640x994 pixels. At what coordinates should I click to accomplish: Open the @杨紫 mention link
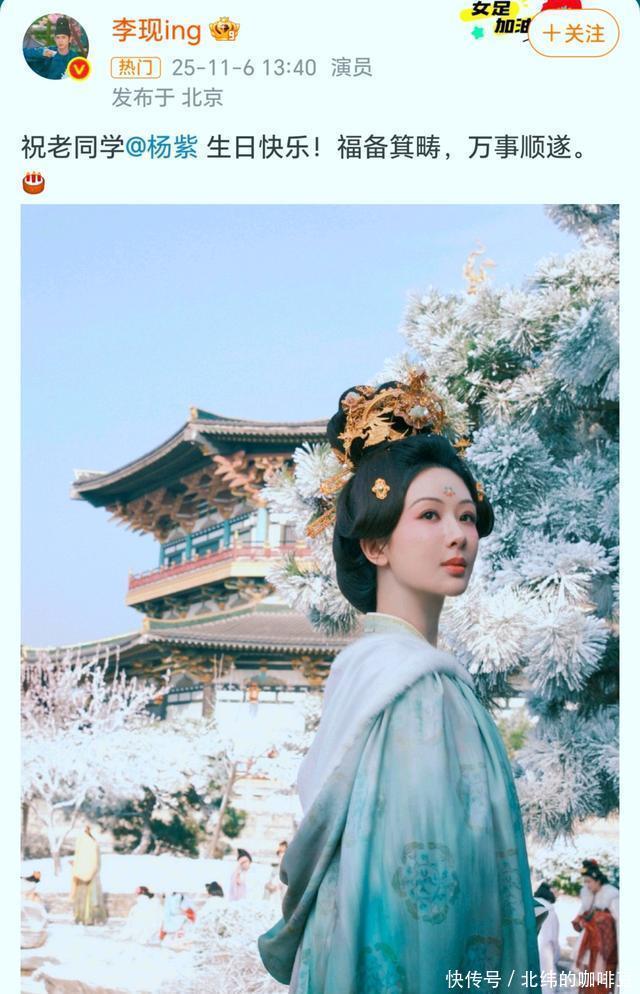click(x=161, y=147)
